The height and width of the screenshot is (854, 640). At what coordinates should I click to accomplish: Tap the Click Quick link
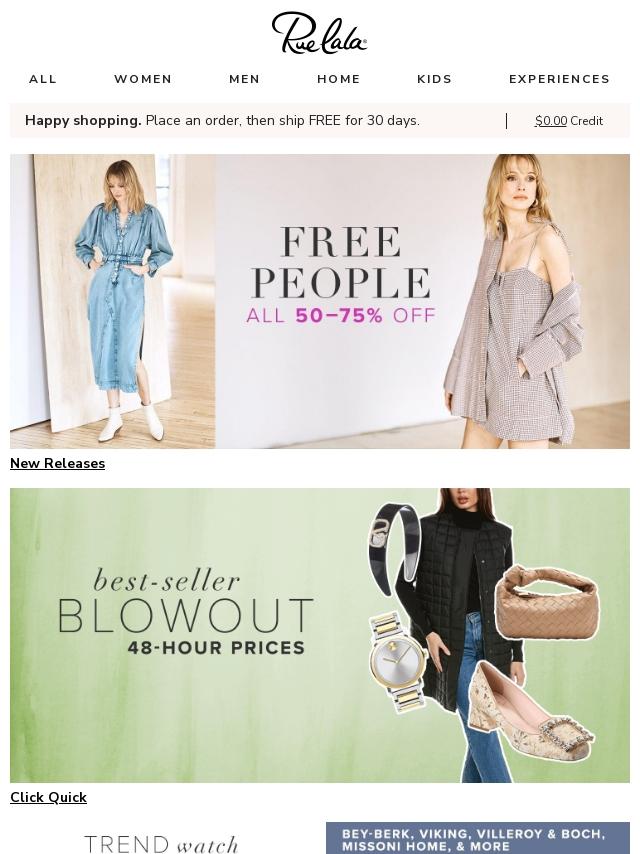click(48, 797)
